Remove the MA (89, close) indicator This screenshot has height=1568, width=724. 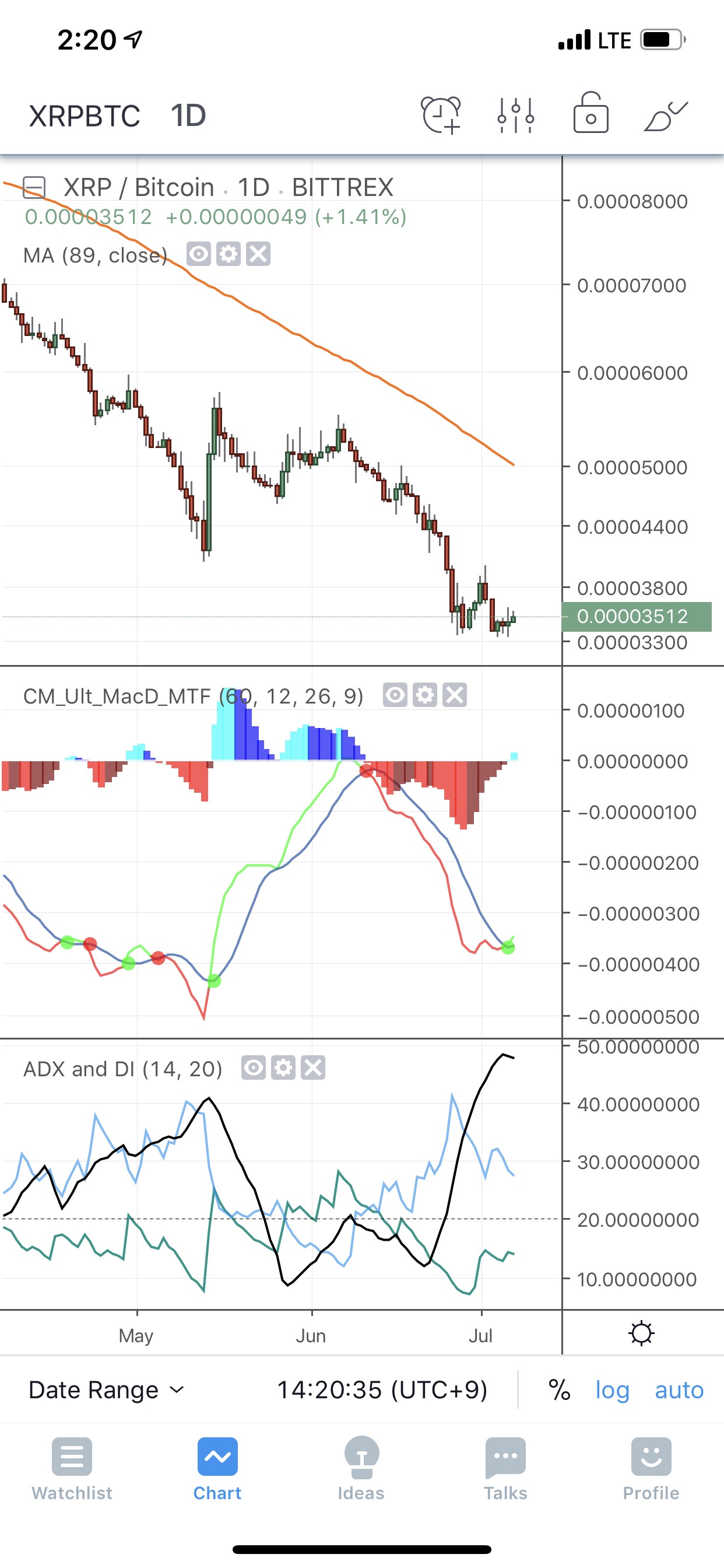[258, 254]
